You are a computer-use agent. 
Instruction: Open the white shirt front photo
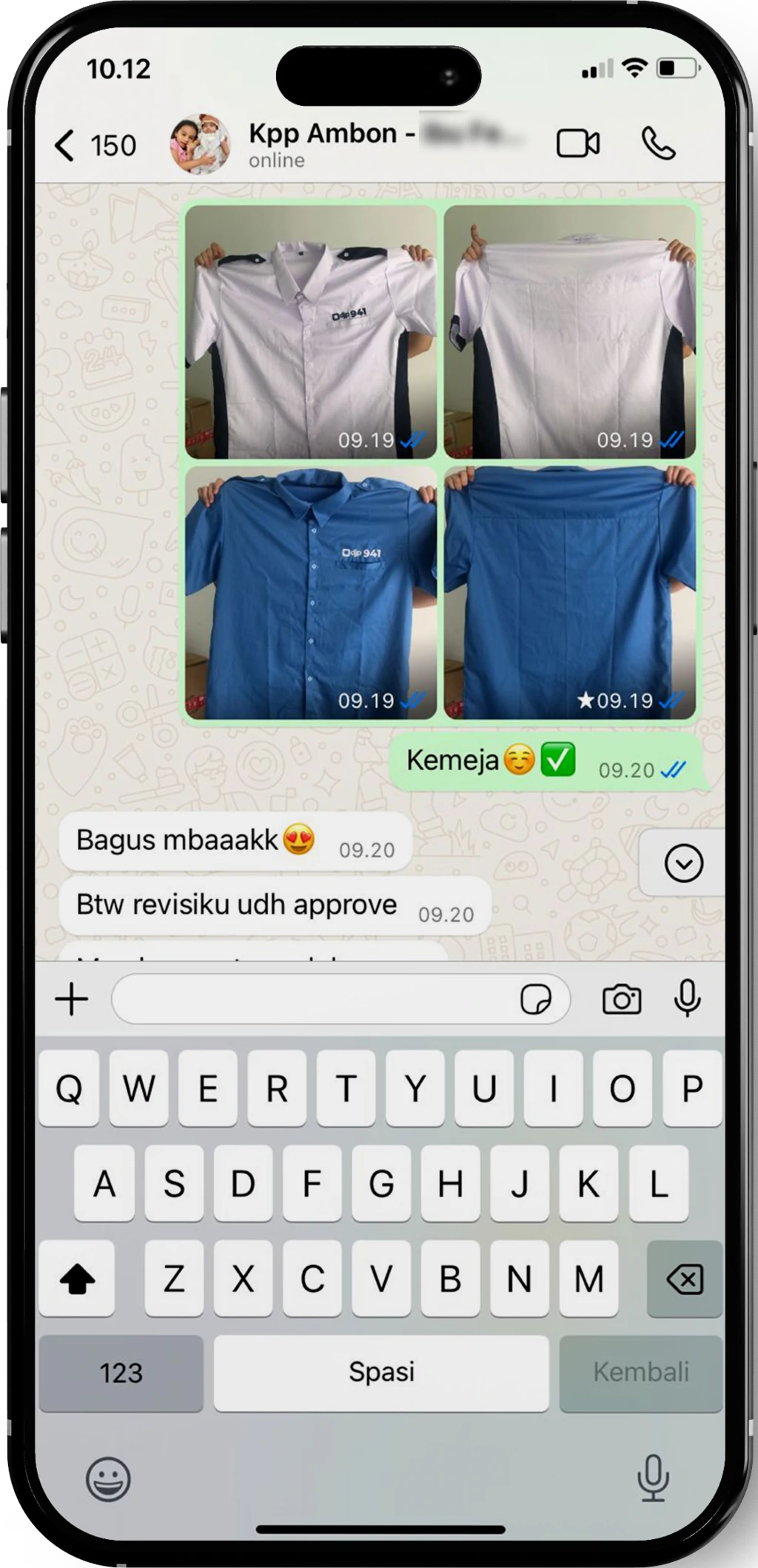tap(311, 331)
